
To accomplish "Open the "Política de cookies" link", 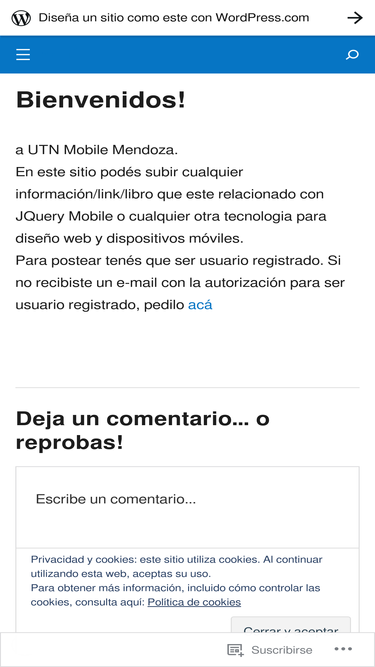I will coord(194,602).
